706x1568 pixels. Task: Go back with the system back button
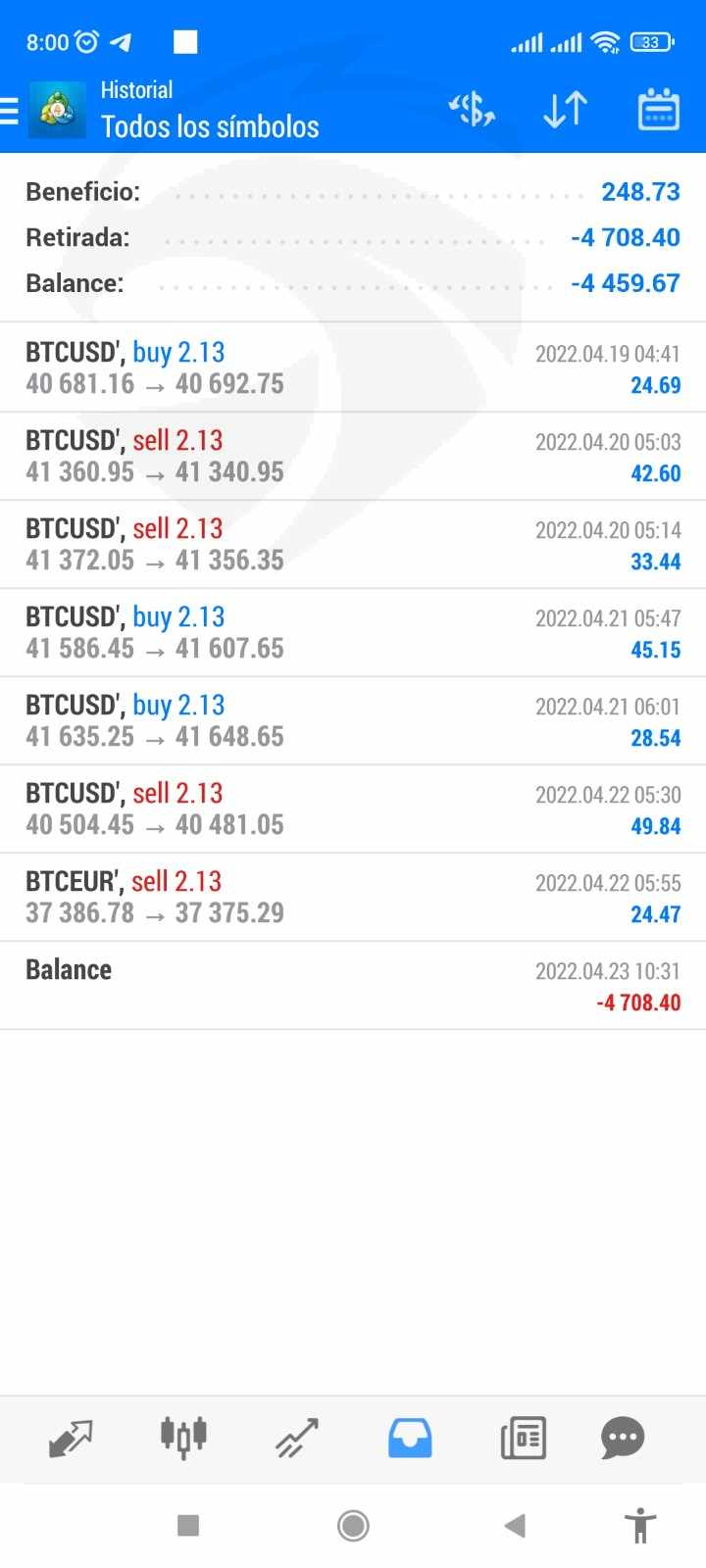click(x=515, y=1525)
